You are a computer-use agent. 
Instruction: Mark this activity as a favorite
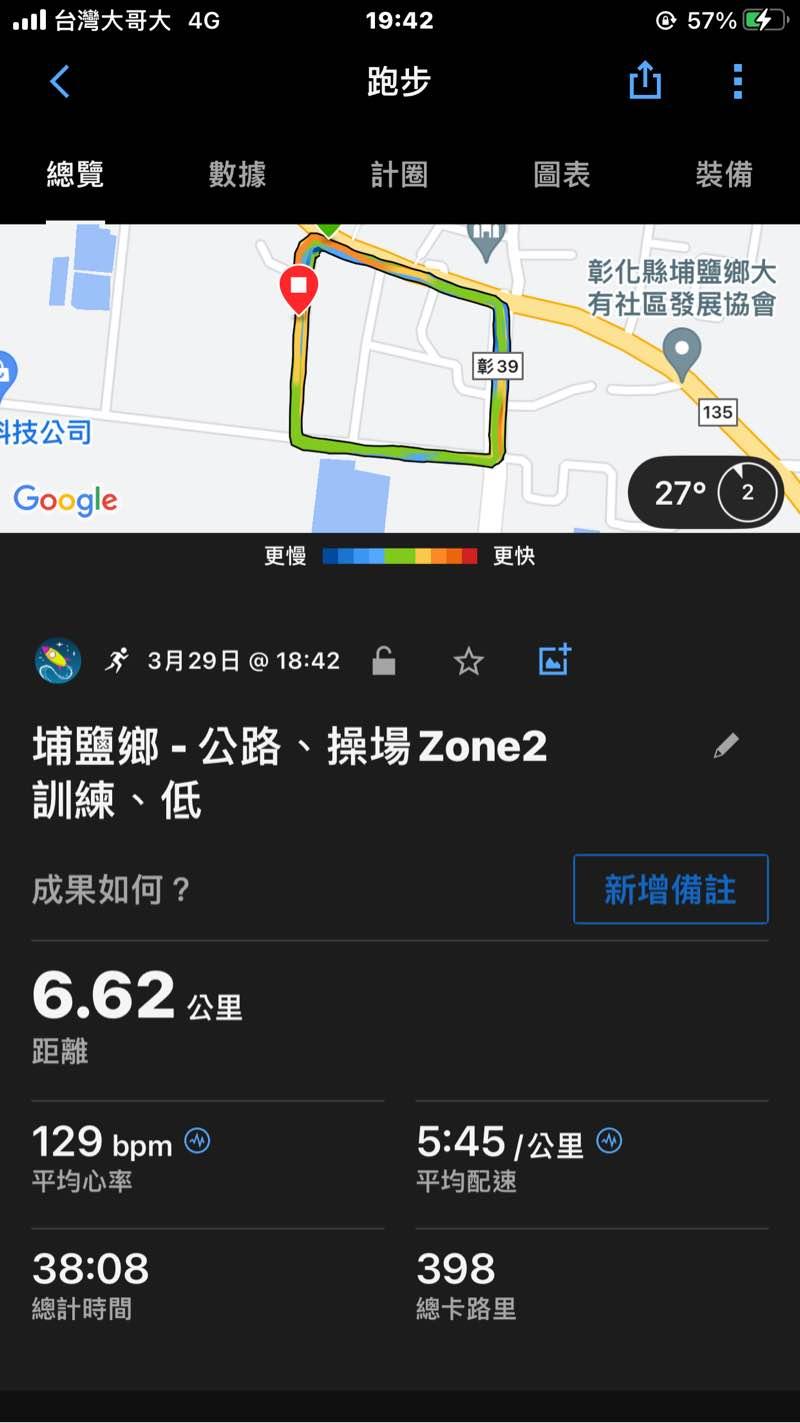(468, 661)
